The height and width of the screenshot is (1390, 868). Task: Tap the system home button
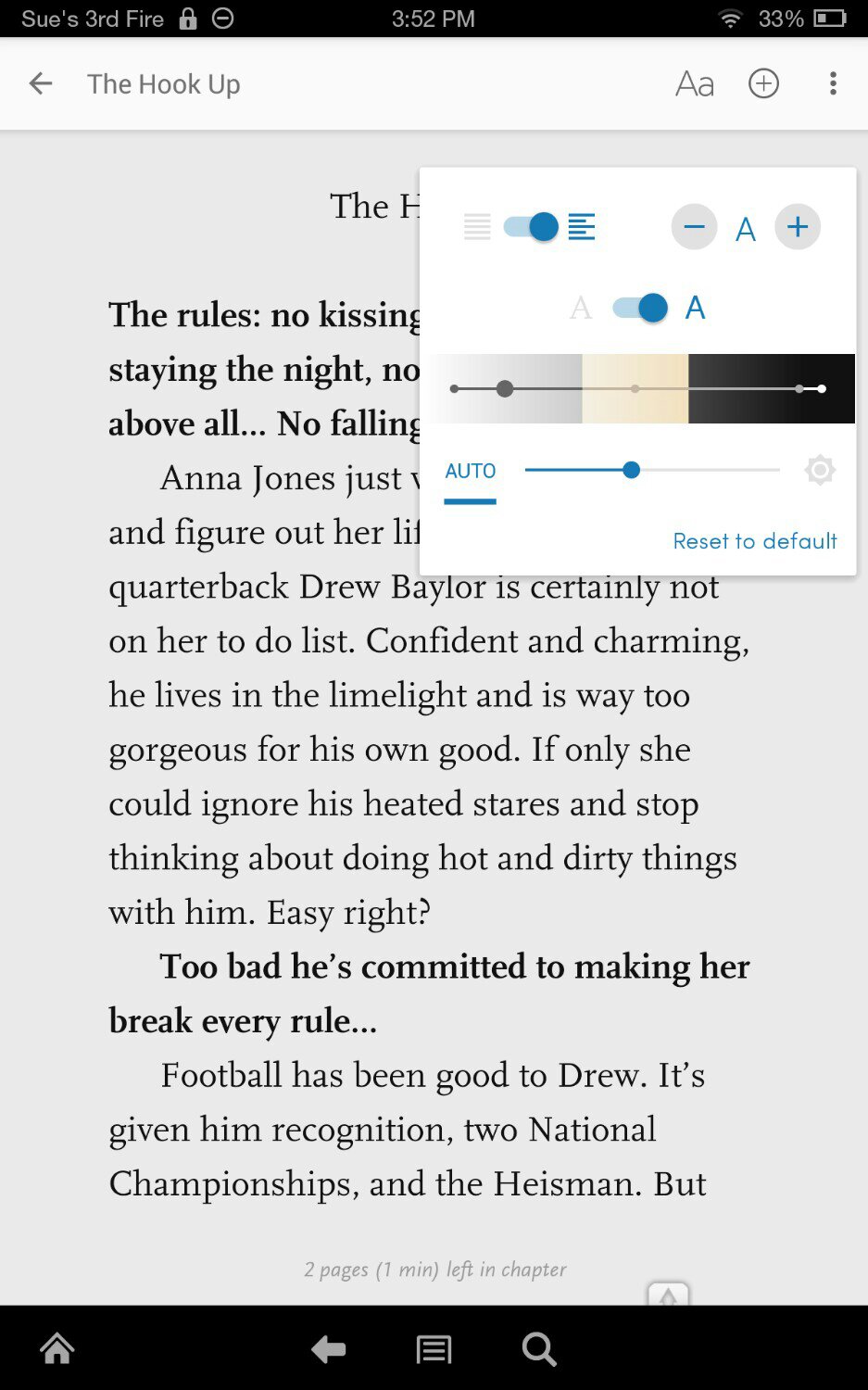tap(57, 1349)
